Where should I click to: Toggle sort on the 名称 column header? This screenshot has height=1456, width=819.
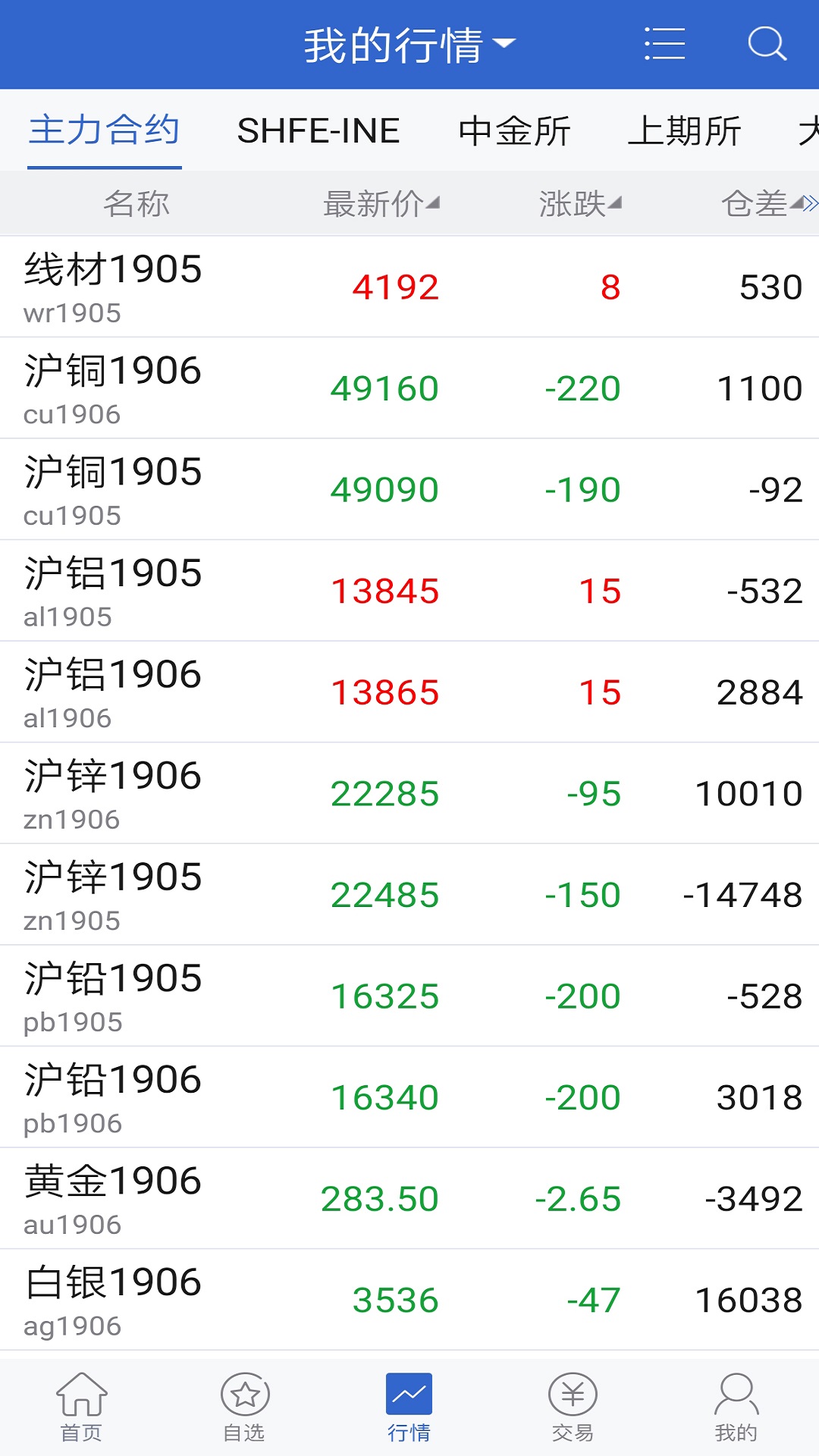click(138, 202)
